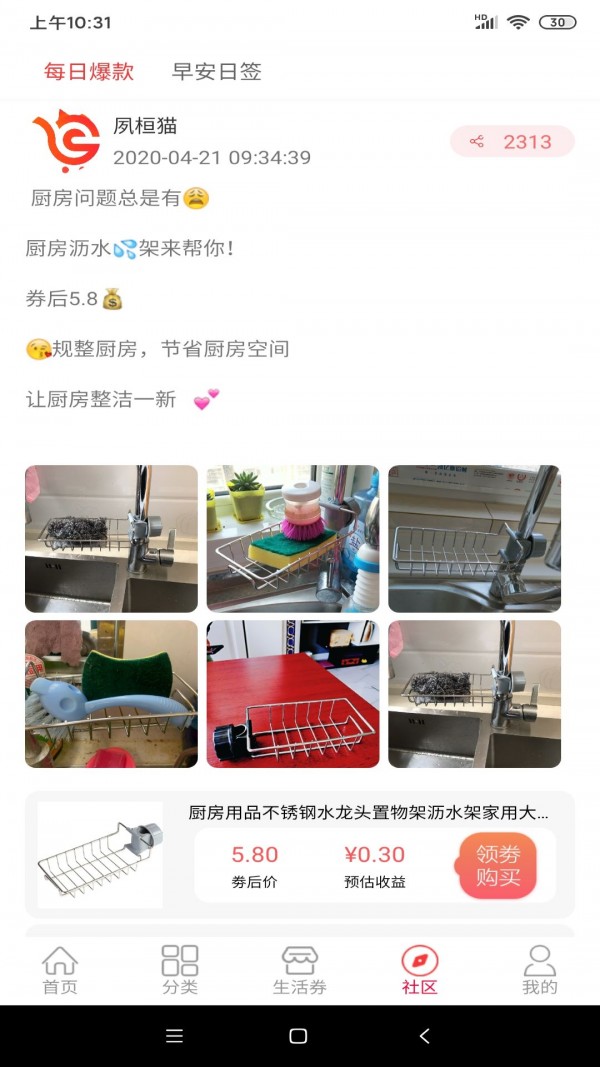The height and width of the screenshot is (1067, 600).
Task: View the green sponge rack photo
Action: click(x=111, y=694)
